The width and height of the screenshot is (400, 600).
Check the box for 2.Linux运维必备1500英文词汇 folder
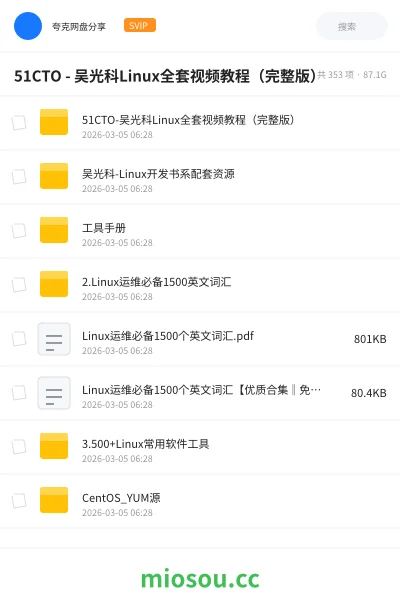pos(19,285)
